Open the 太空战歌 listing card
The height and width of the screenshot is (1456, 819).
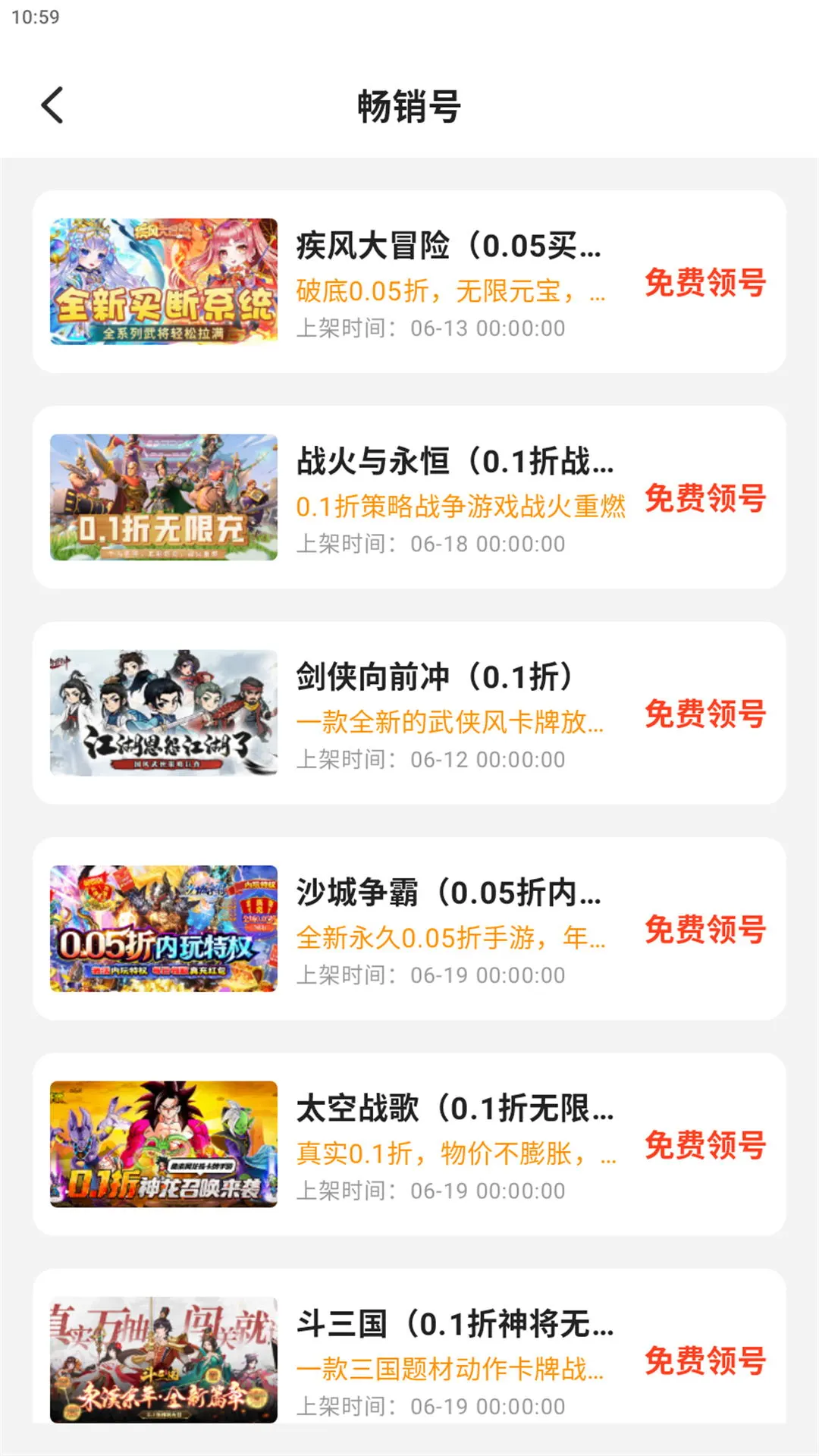[409, 1145]
